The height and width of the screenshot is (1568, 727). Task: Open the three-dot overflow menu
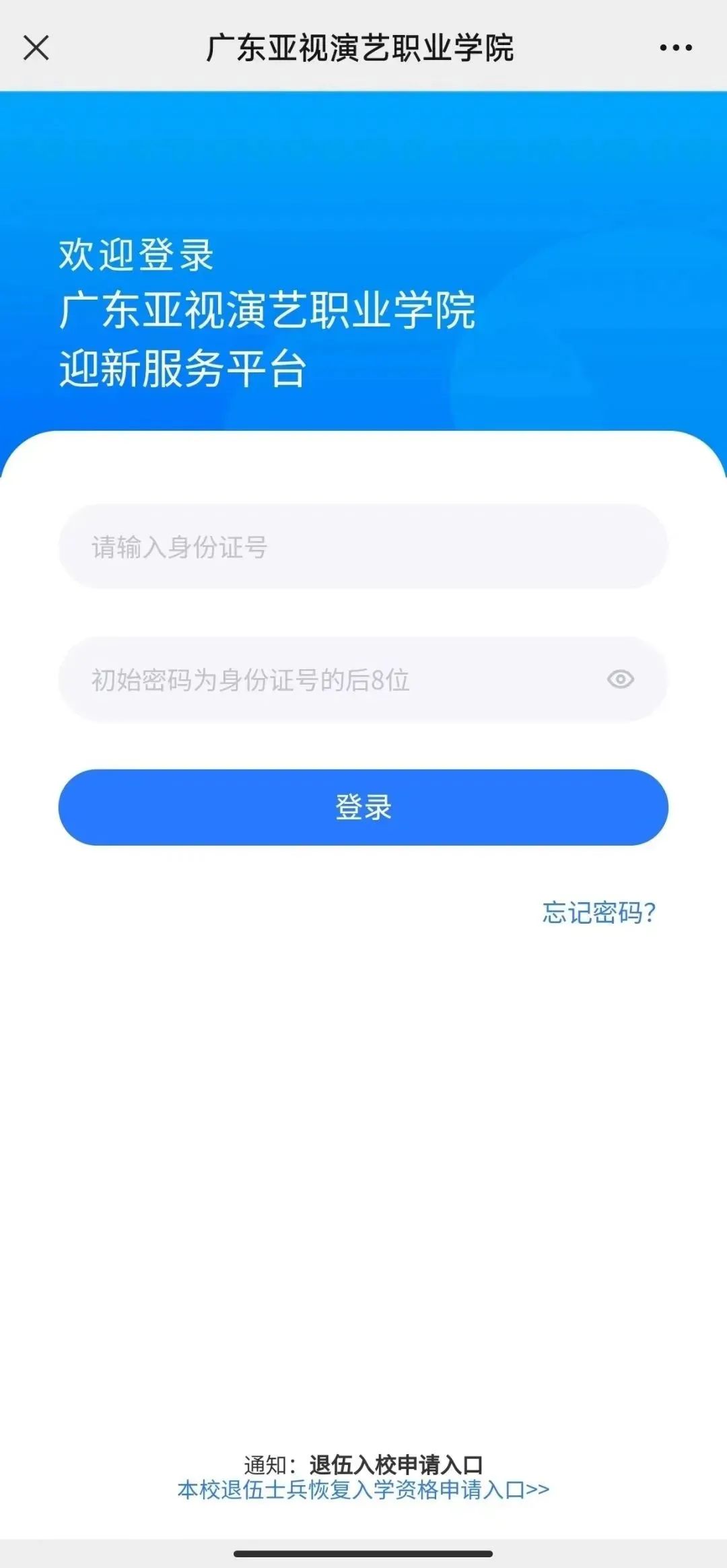[675, 48]
